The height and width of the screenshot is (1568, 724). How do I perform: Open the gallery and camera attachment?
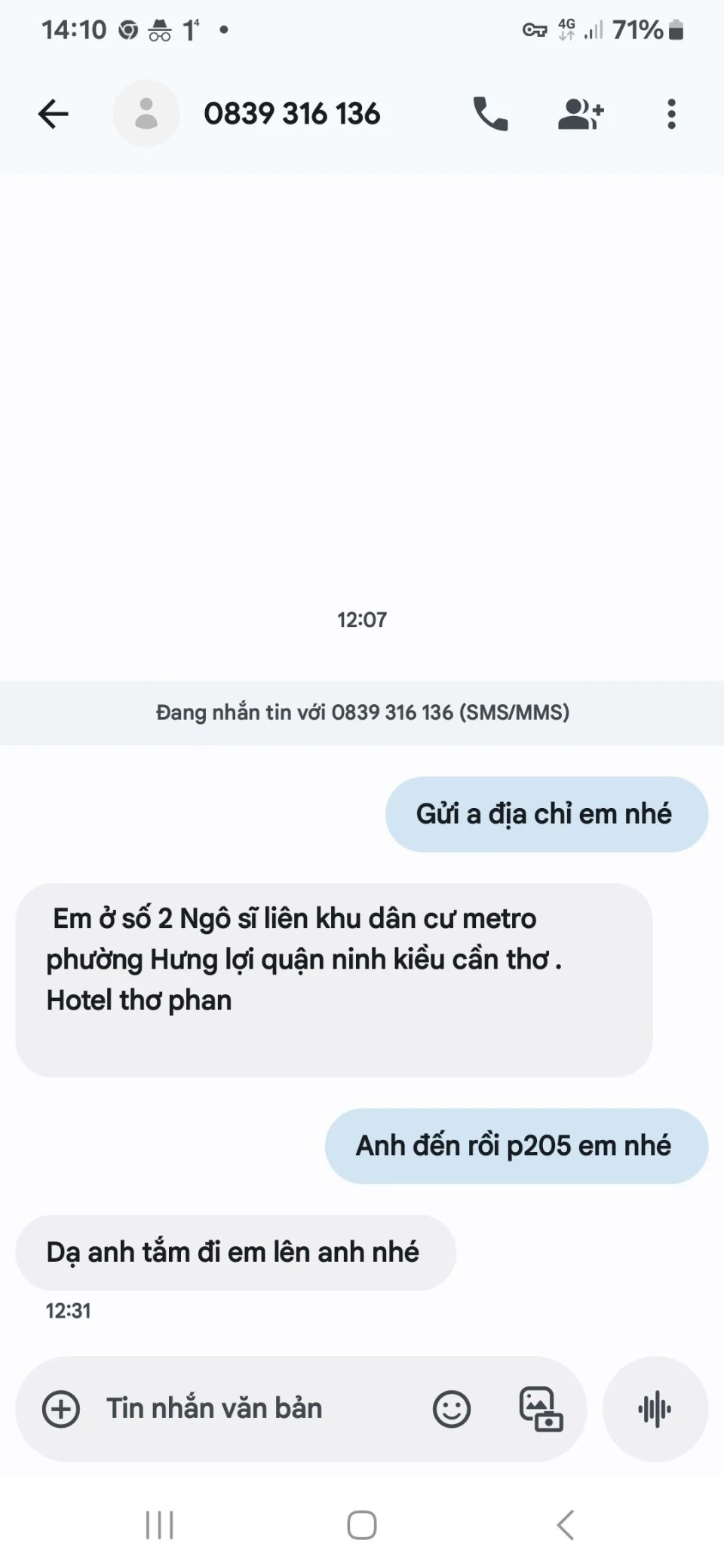tap(541, 1409)
